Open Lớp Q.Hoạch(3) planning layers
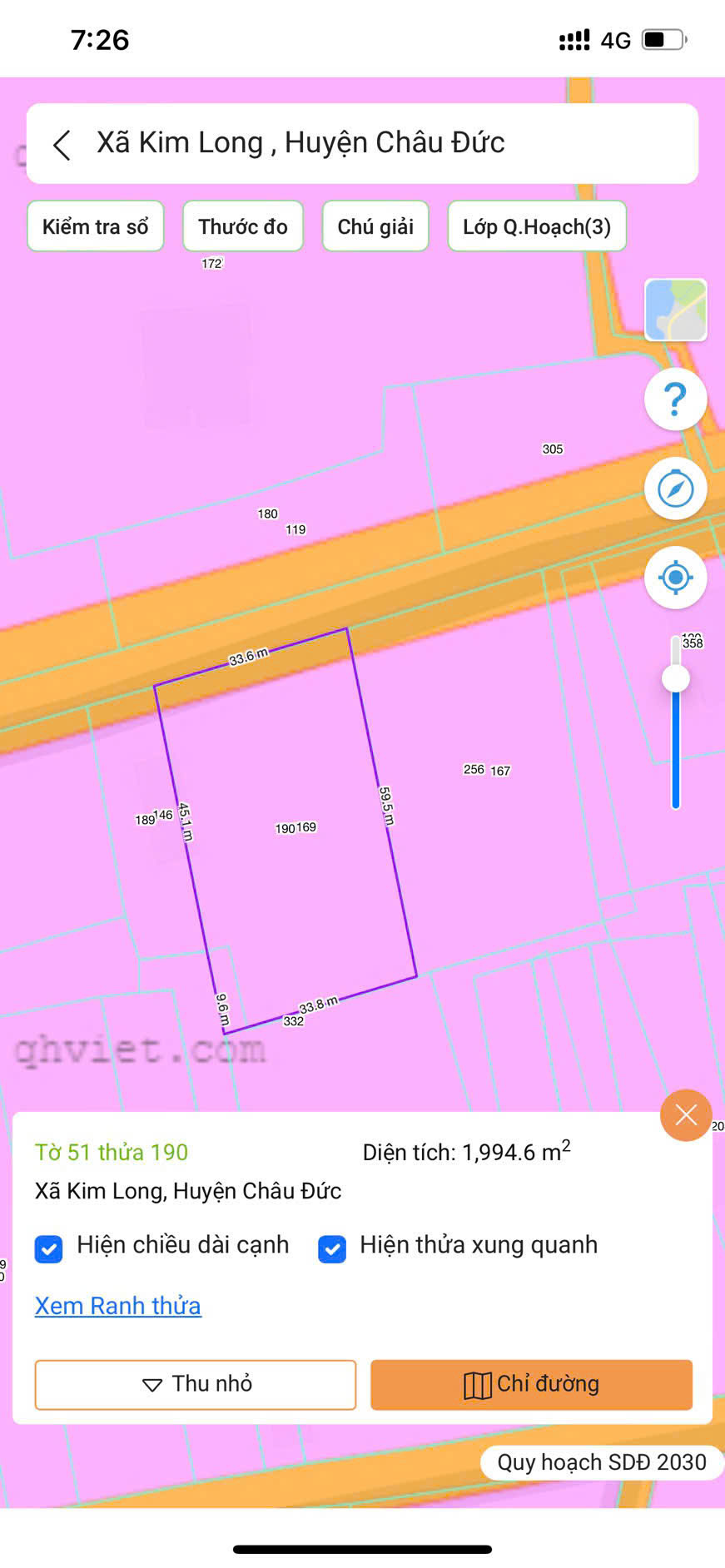 point(537,226)
